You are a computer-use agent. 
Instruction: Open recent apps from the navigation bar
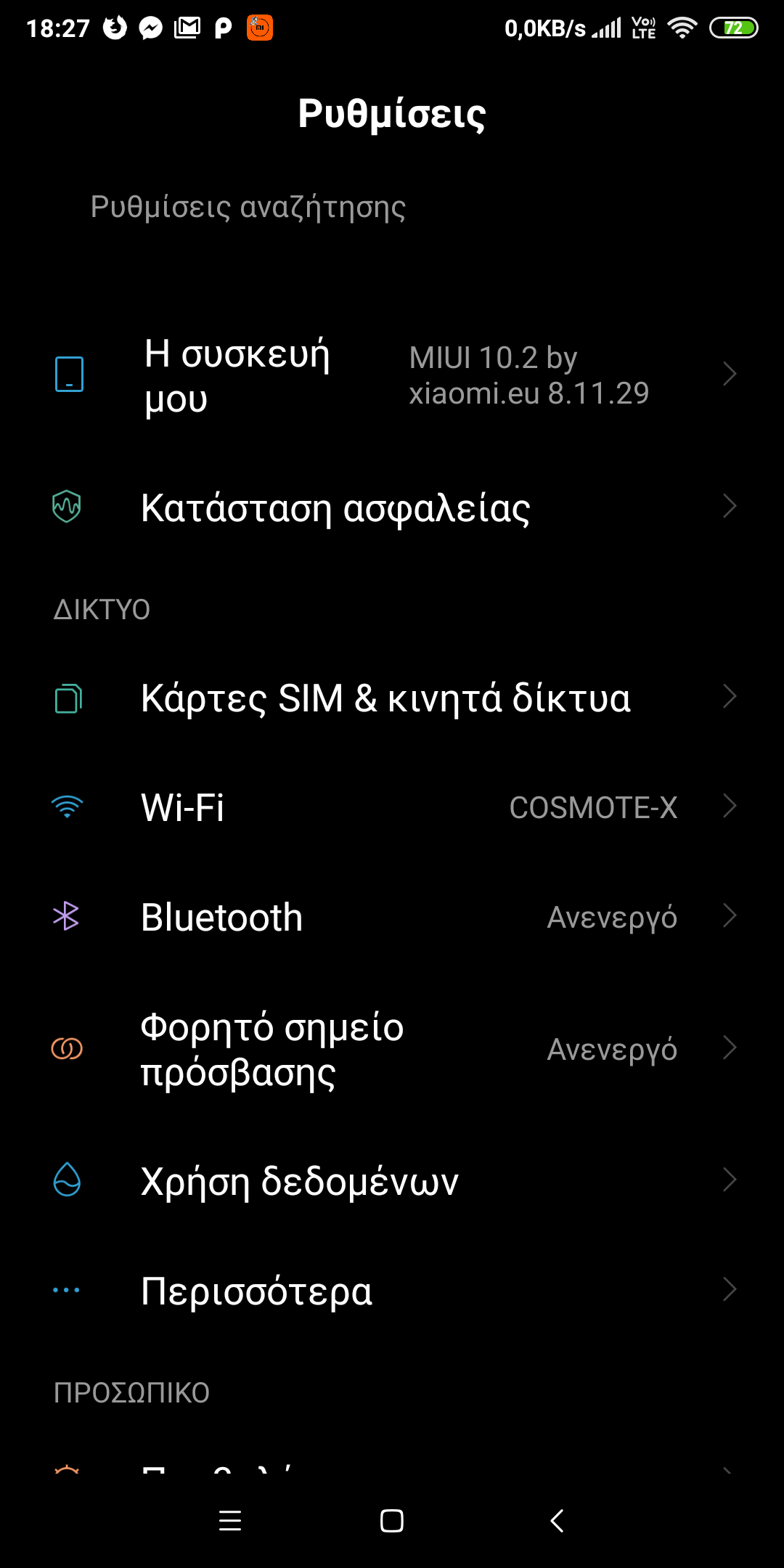230,1521
